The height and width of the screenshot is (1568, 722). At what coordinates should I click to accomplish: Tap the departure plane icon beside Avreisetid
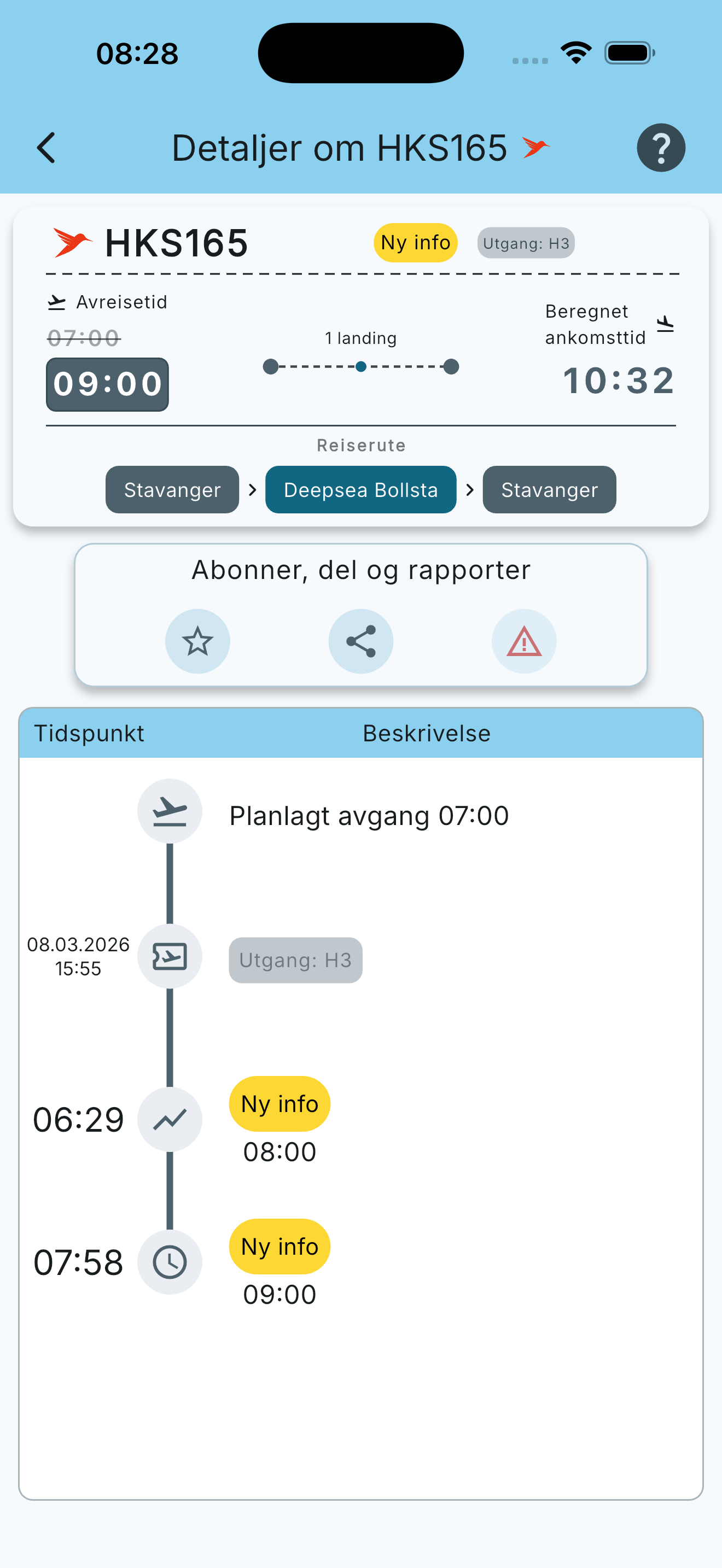point(57,301)
